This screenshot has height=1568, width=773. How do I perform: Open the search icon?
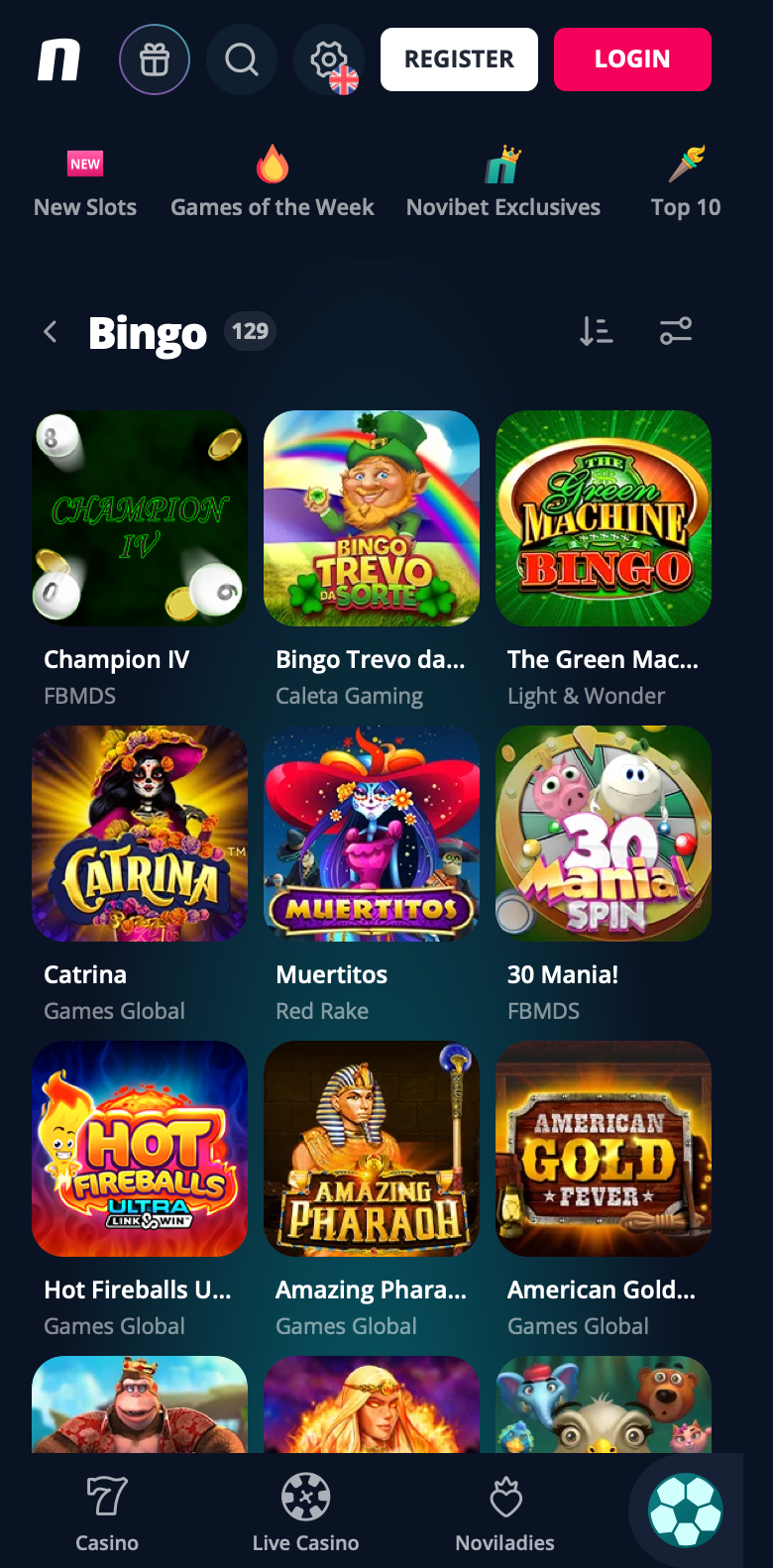[x=242, y=59]
